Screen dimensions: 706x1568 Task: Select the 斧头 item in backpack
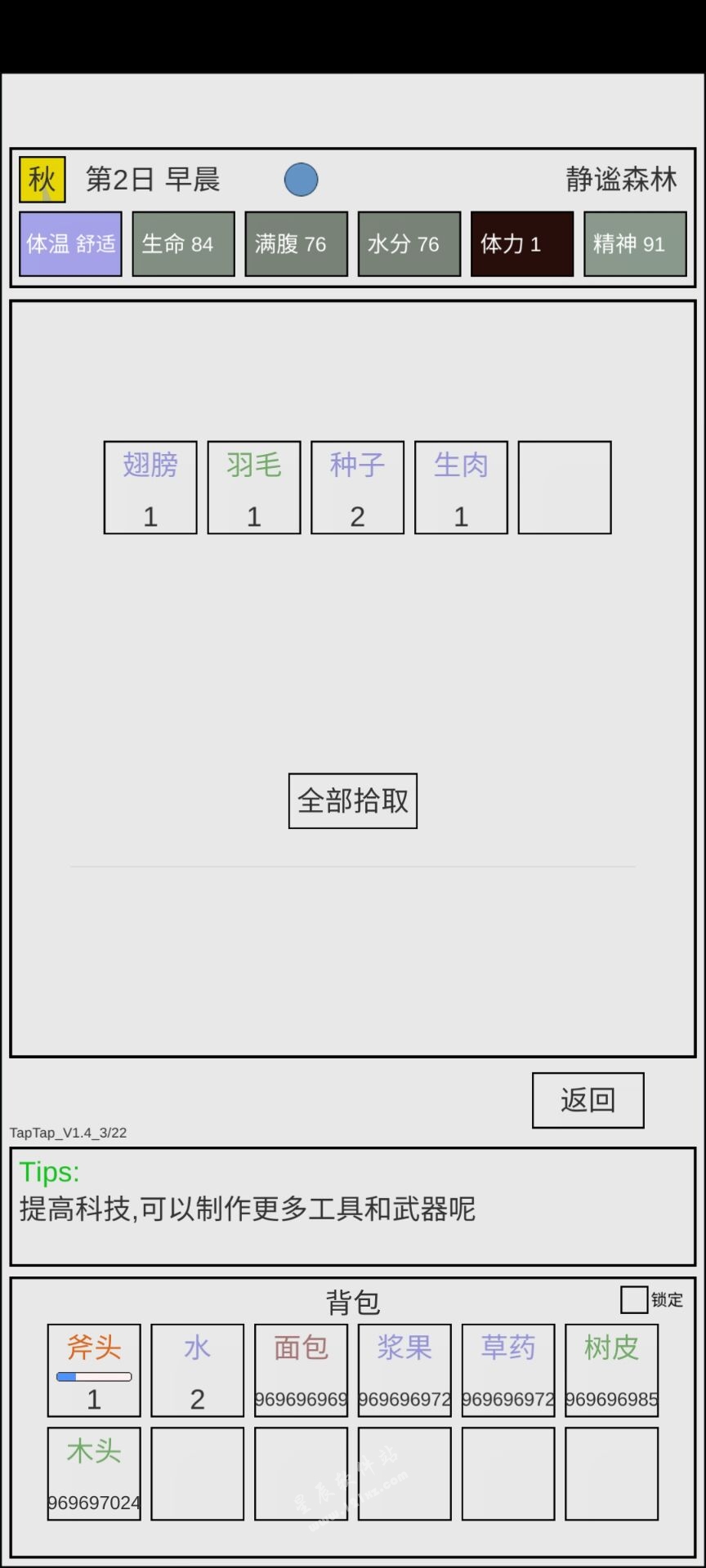(94, 1370)
